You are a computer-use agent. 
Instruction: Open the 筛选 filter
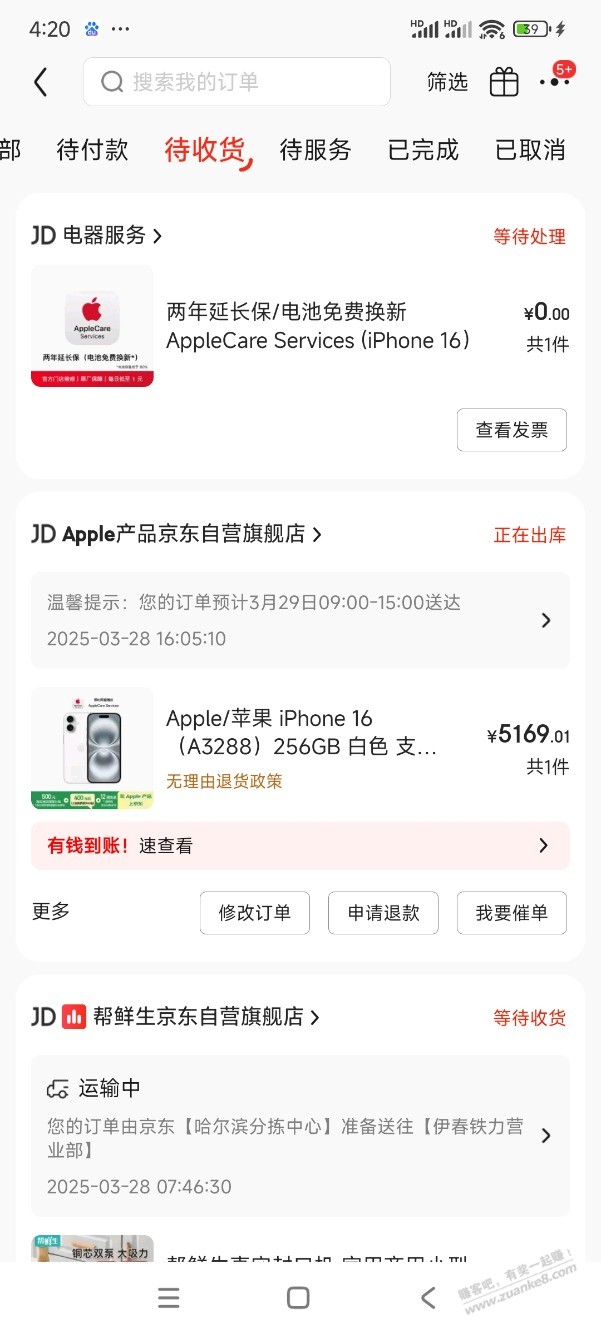click(x=447, y=82)
